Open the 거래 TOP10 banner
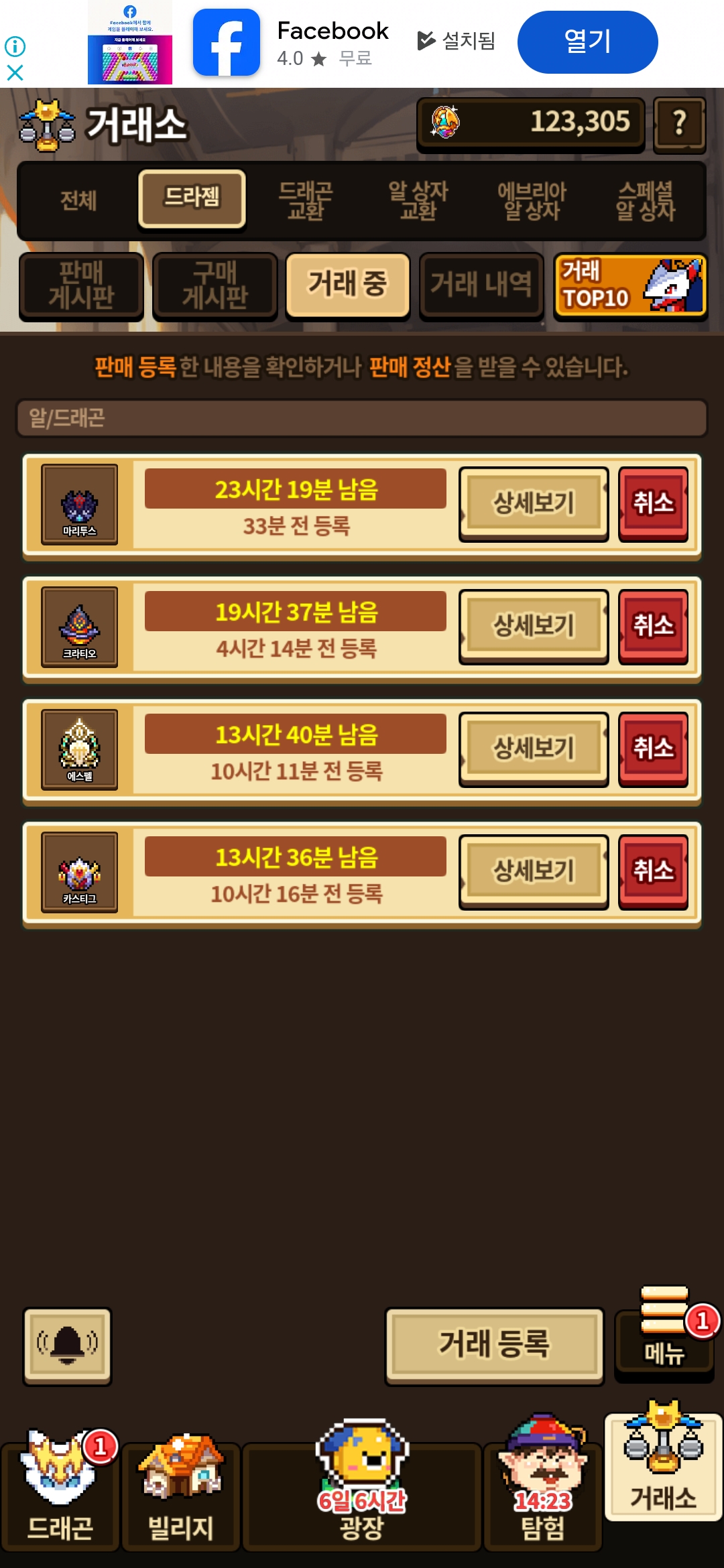The image size is (724, 1568). [x=630, y=285]
